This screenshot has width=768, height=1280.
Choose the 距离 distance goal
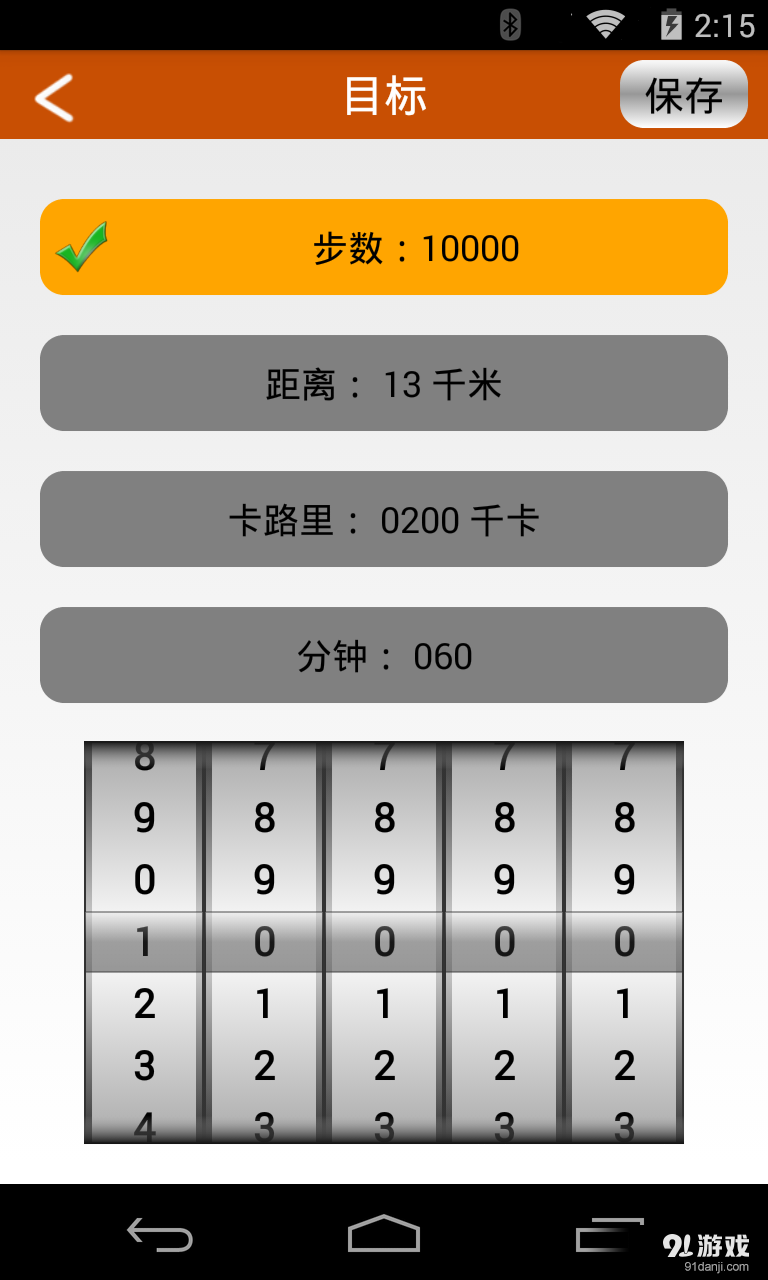[384, 383]
